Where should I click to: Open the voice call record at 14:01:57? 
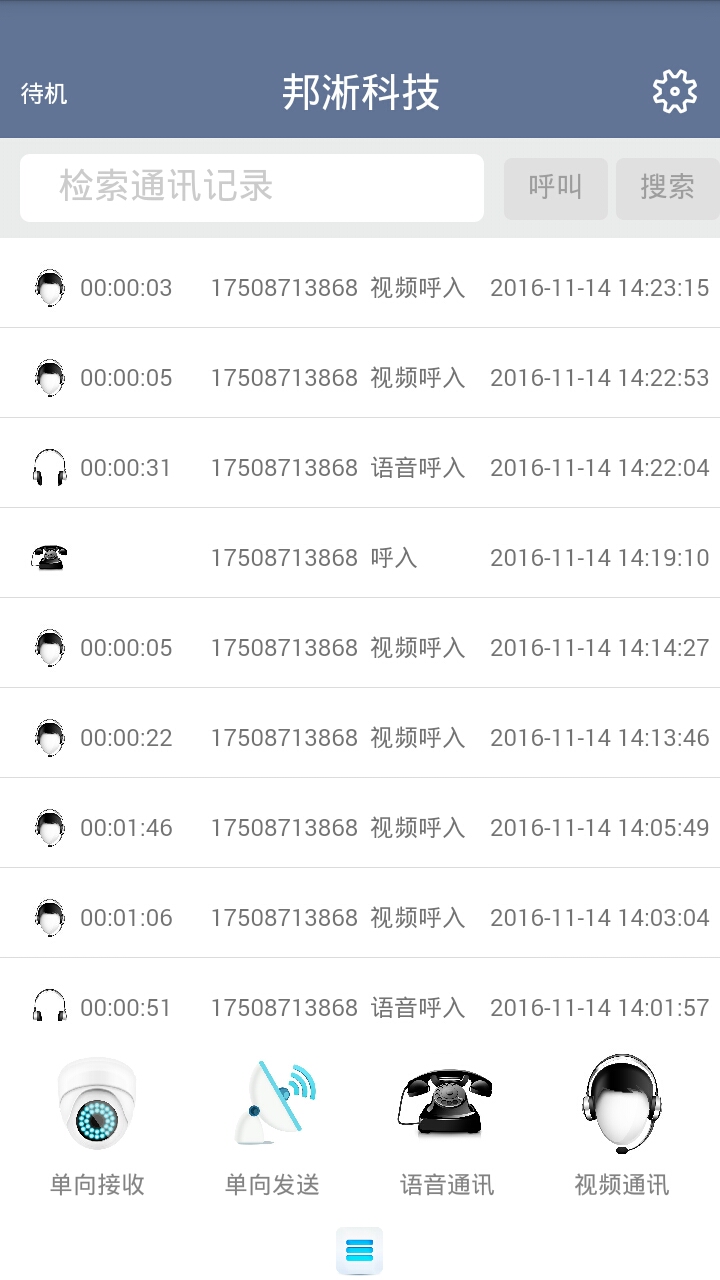pyautogui.click(x=360, y=1003)
